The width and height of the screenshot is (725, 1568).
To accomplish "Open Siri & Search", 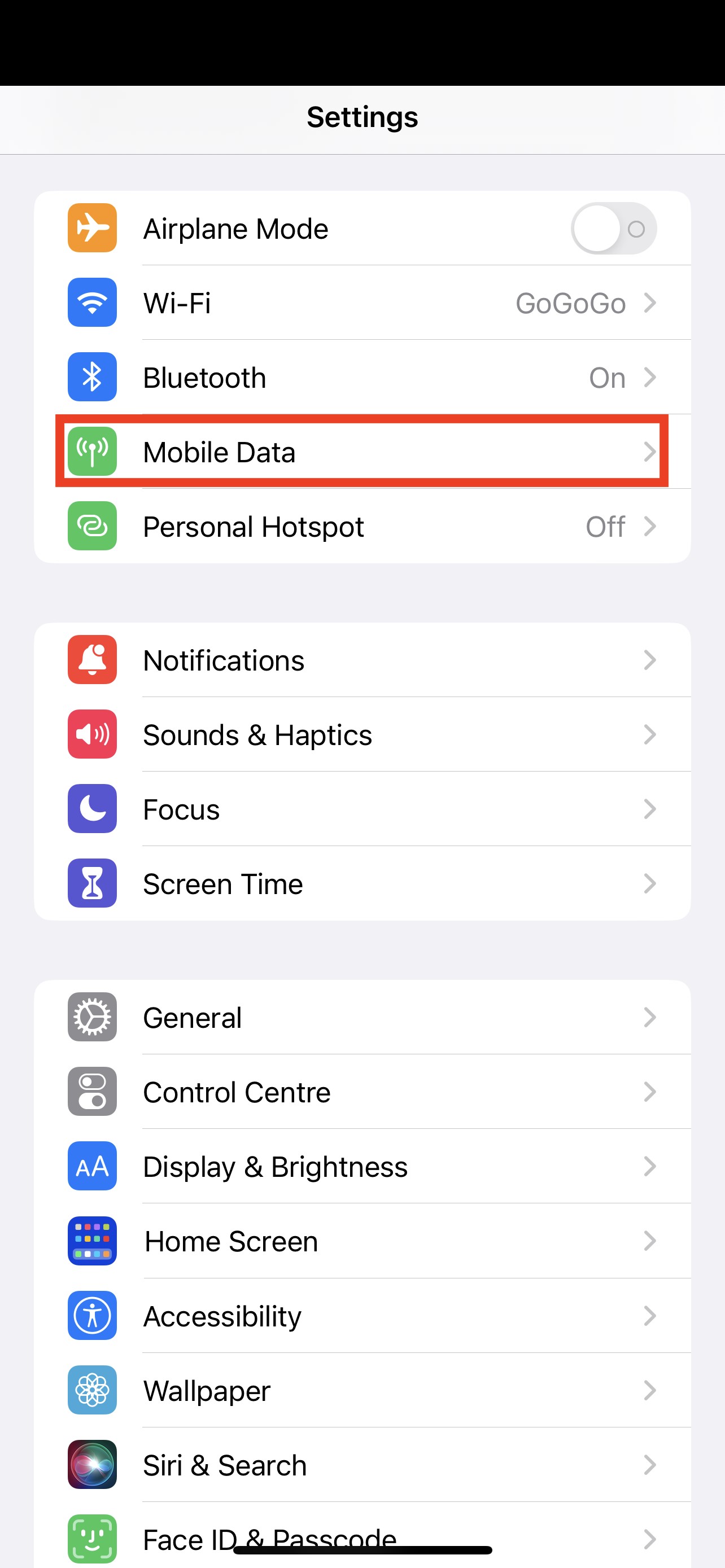I will pyautogui.click(x=362, y=1465).
